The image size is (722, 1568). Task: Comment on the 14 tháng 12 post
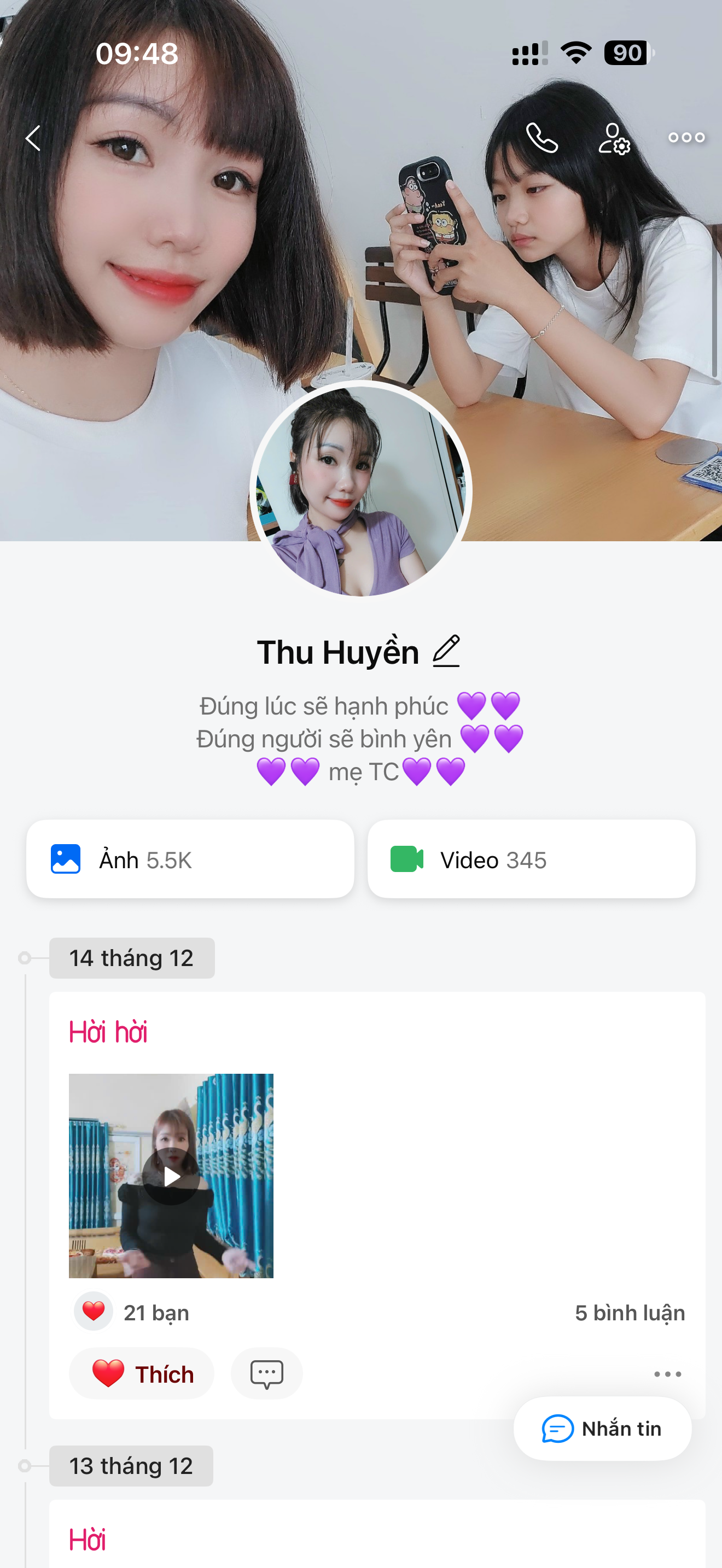click(266, 1374)
